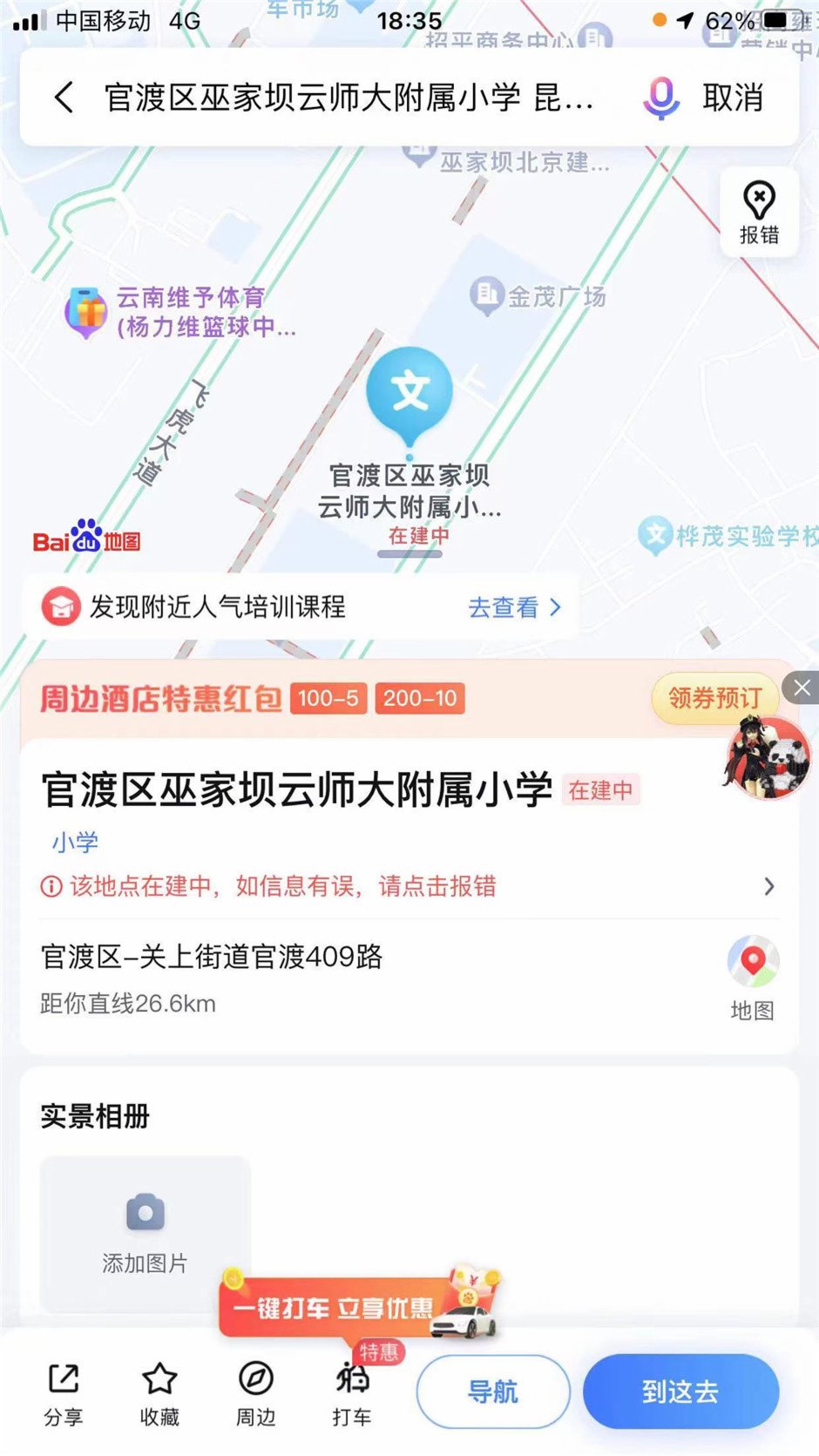This screenshot has width=819, height=1456.
Task: Tap the search field with the school name
Action: click(349, 98)
